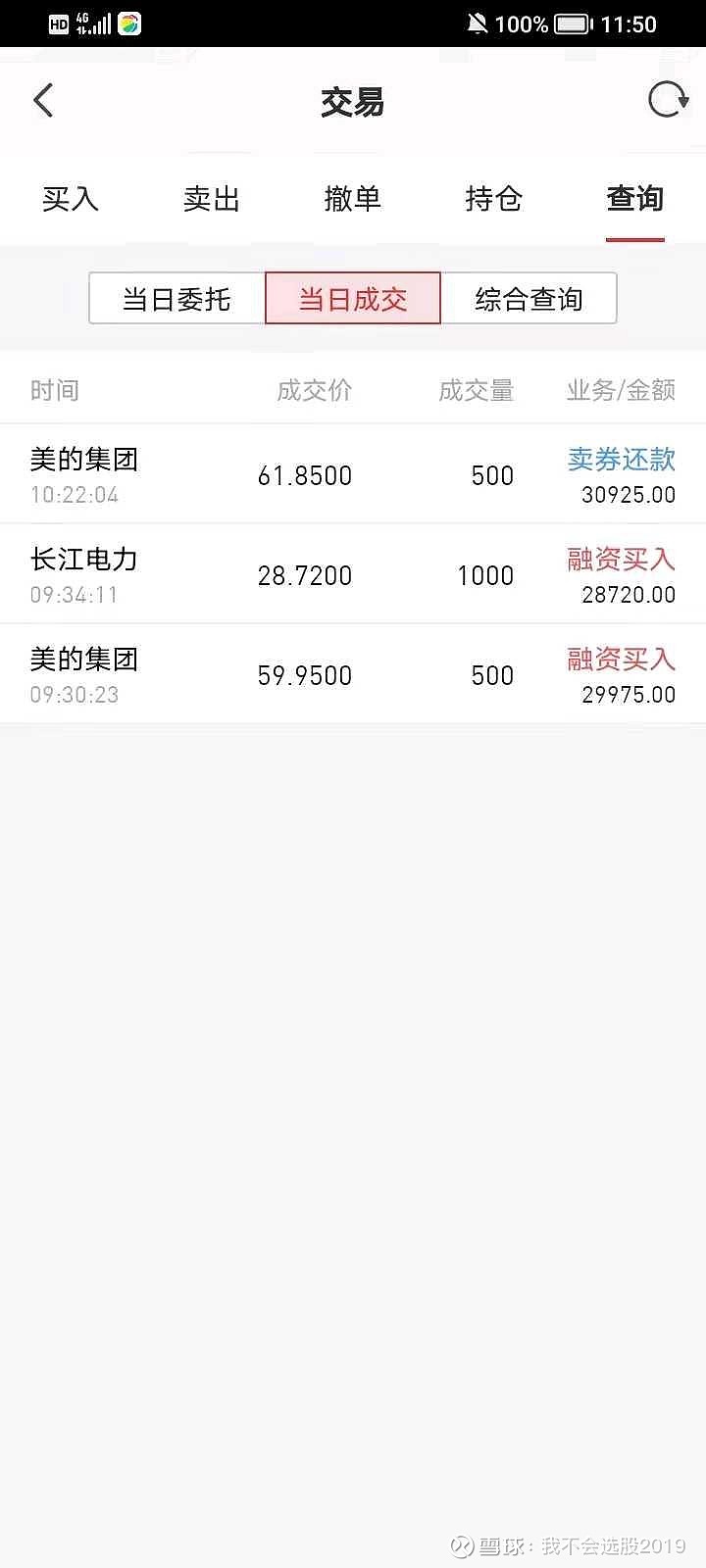
Task: Show 当日委托 orders
Action: [x=176, y=298]
